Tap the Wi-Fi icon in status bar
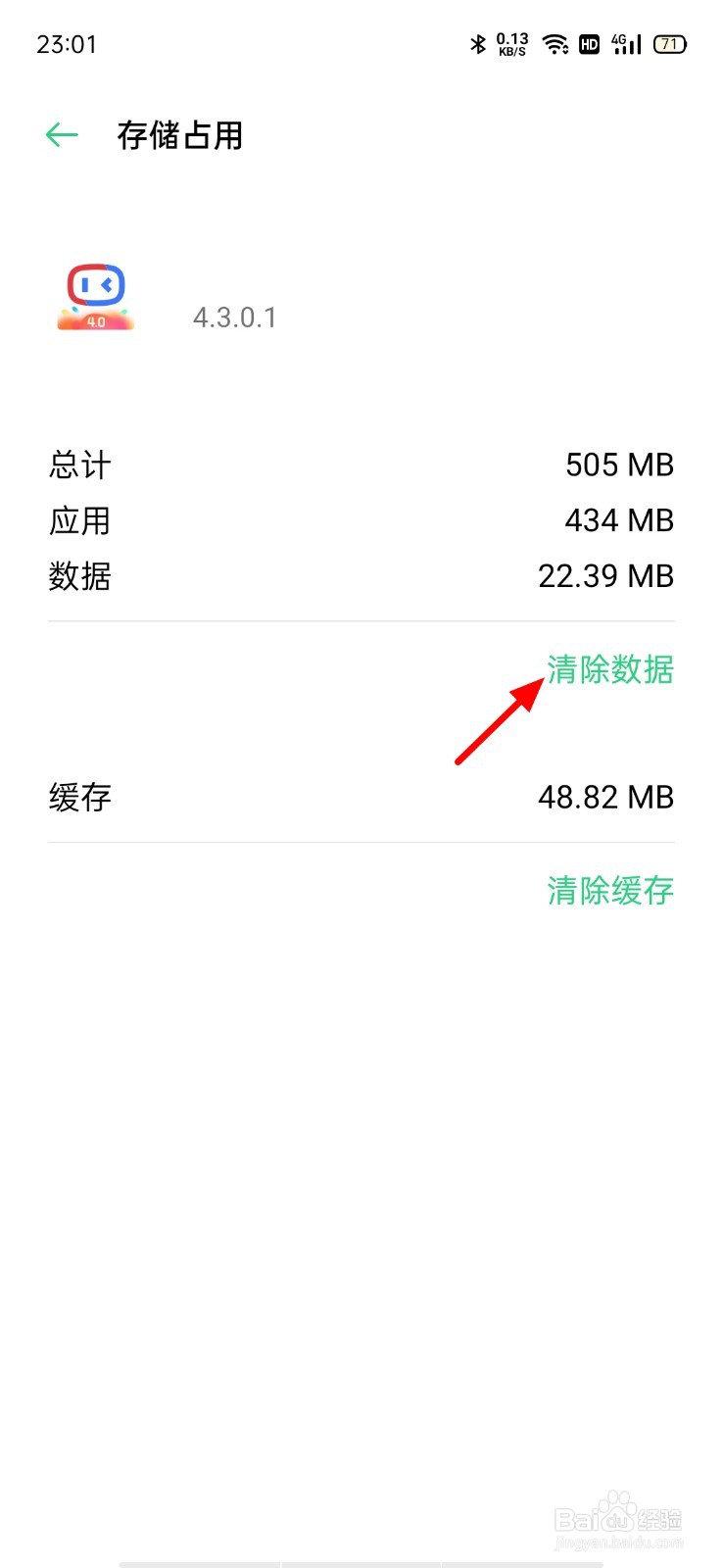The image size is (723, 1568). 554,44
